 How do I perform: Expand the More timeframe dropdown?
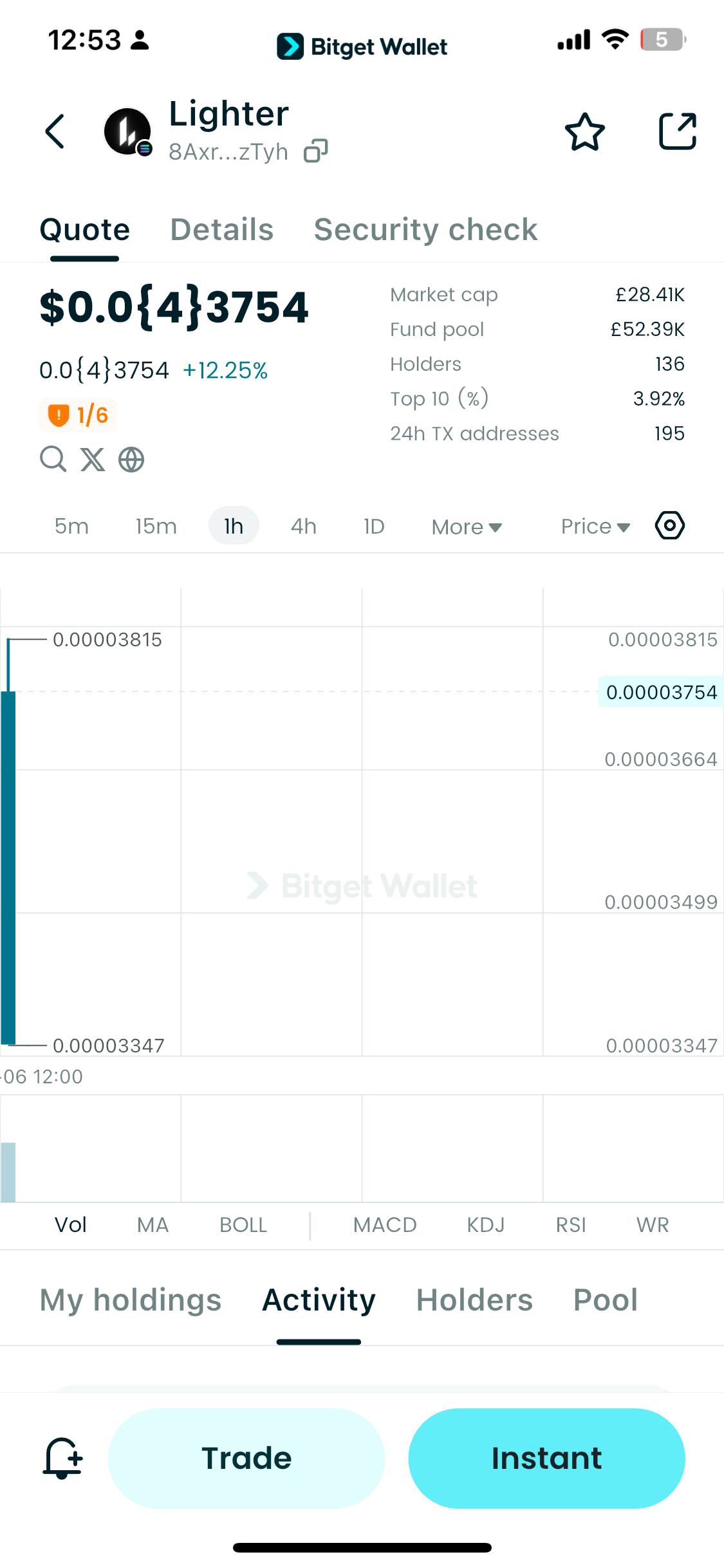[465, 526]
